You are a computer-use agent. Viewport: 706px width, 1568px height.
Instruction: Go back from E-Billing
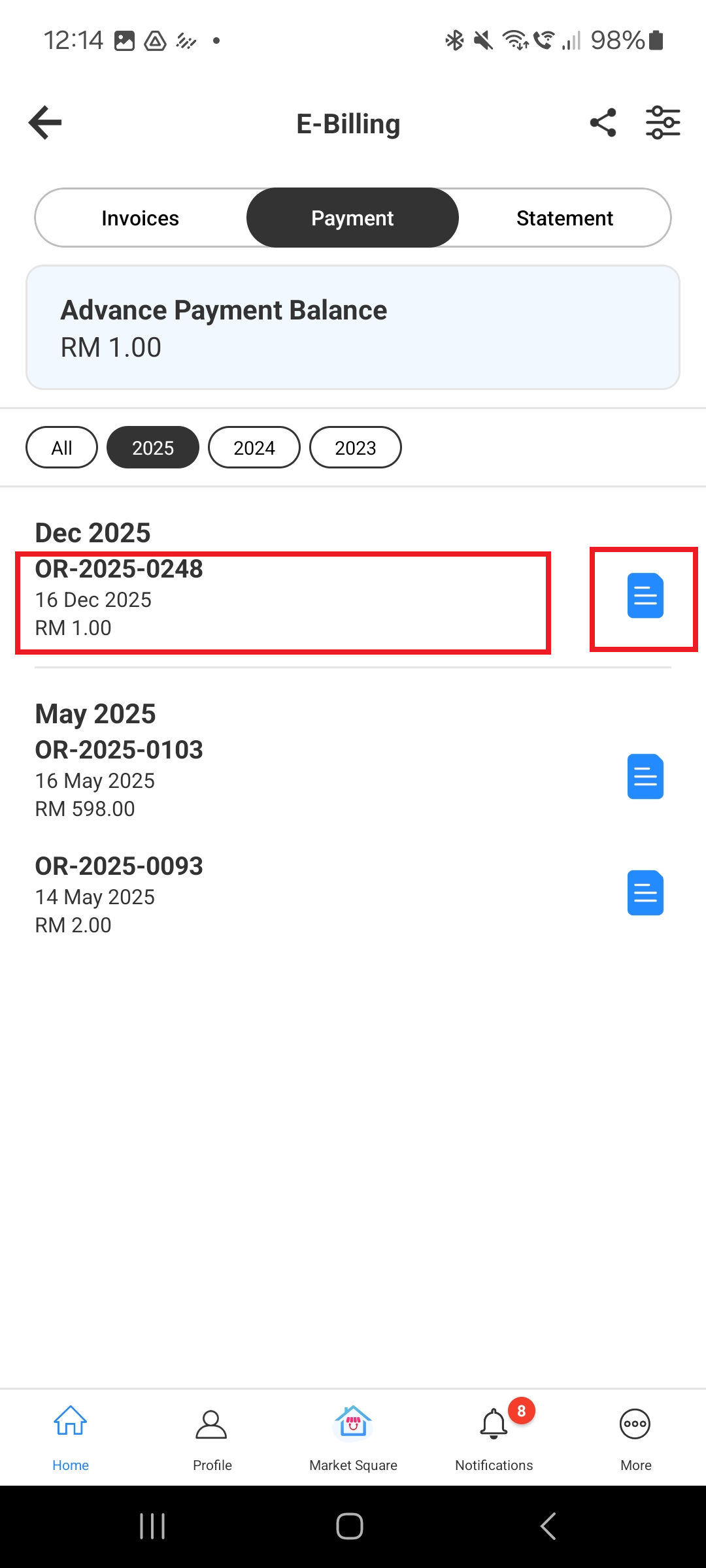pos(45,123)
